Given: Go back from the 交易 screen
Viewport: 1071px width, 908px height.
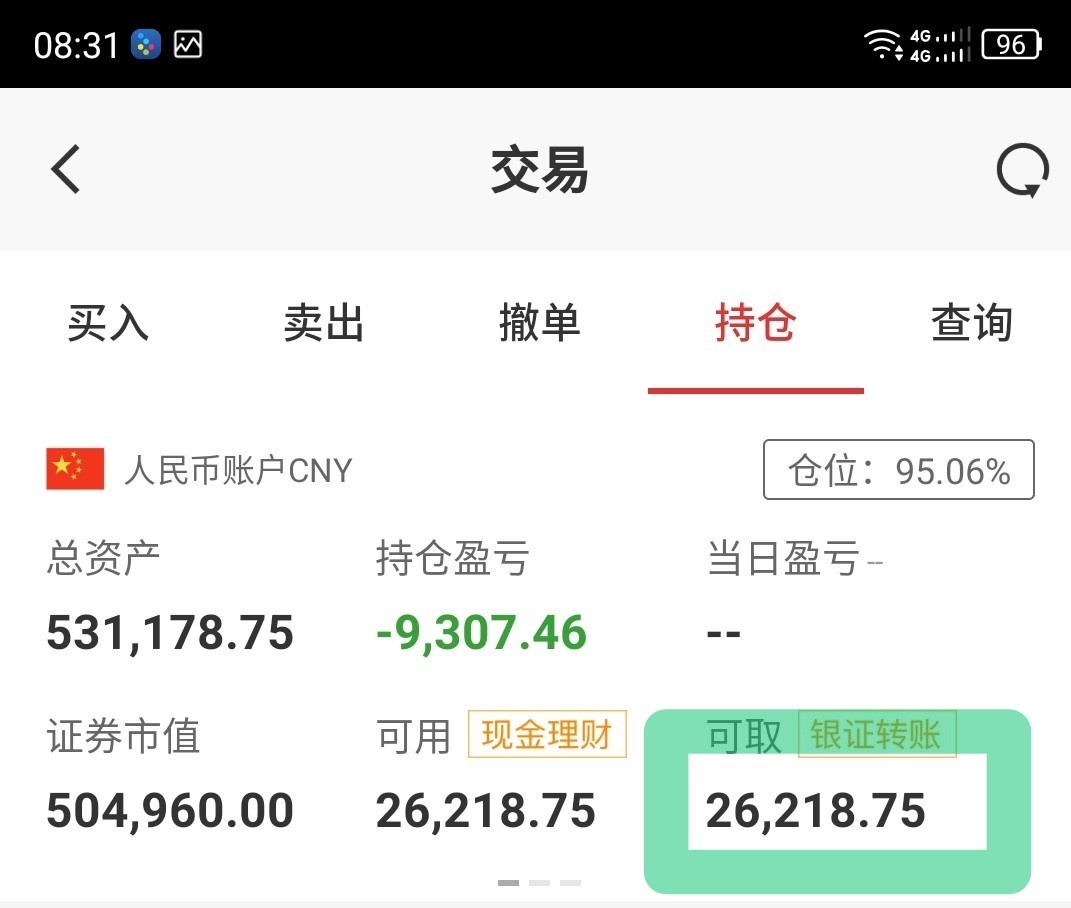Looking at the screenshot, I should coord(66,169).
